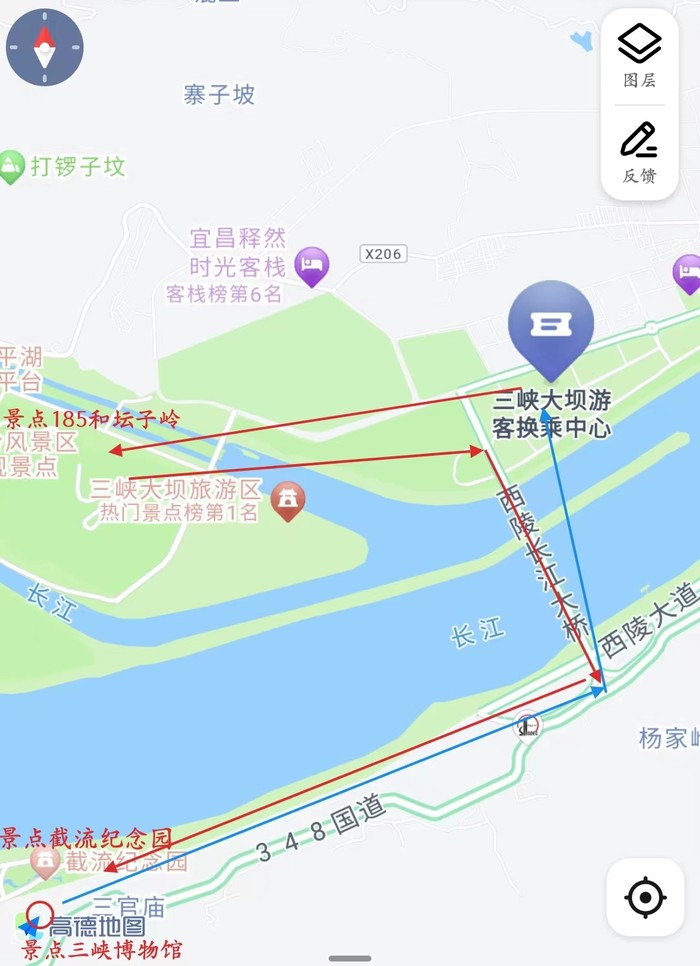
Task: Open the 截流纪念园 attraction marker
Action: pos(44,861)
